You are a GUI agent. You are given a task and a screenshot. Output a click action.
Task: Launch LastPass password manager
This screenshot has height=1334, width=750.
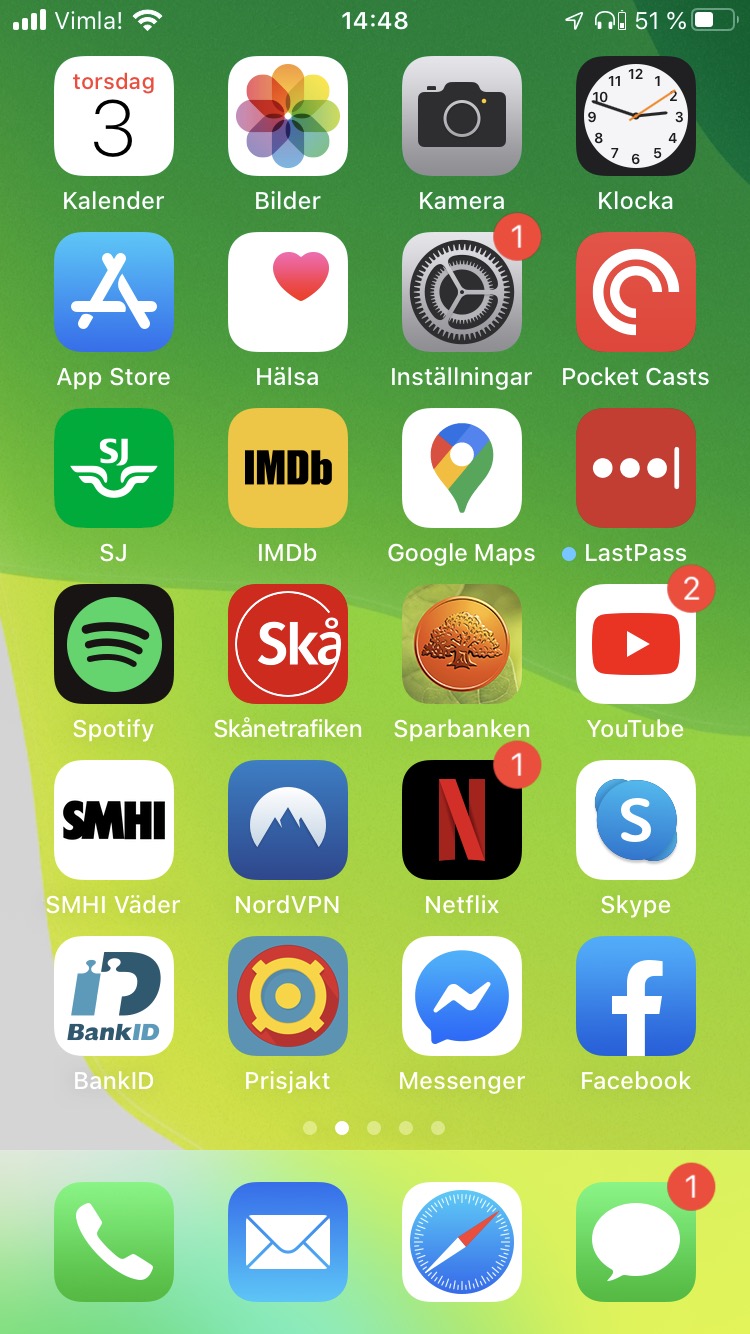[635, 468]
